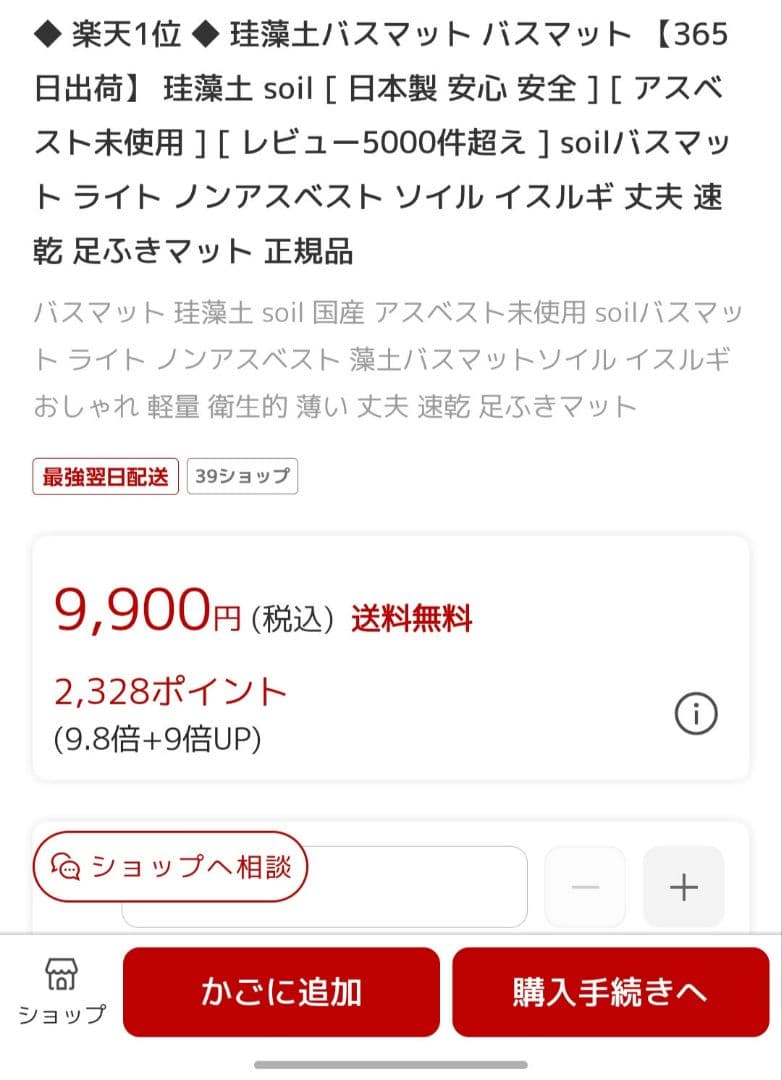Click the 最強翌日配送 shipping badge
Screen dimensions: 782x1080
pyautogui.click(x=105, y=476)
